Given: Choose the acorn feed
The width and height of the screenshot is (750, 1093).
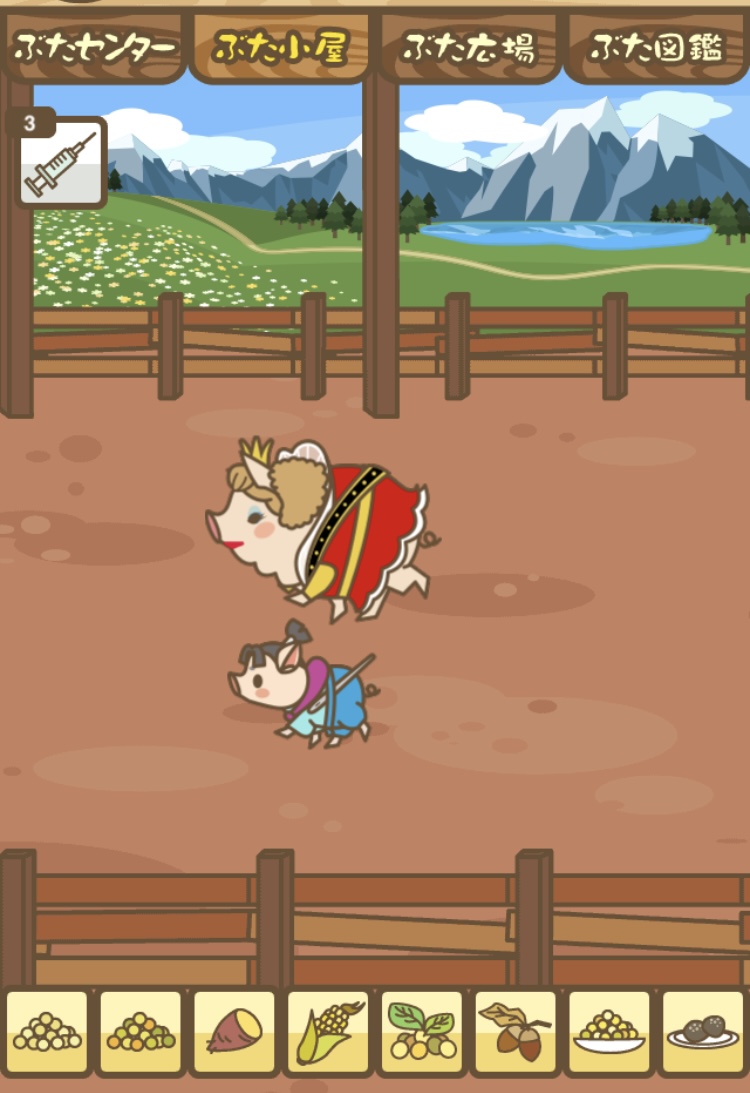Looking at the screenshot, I should click(515, 1032).
